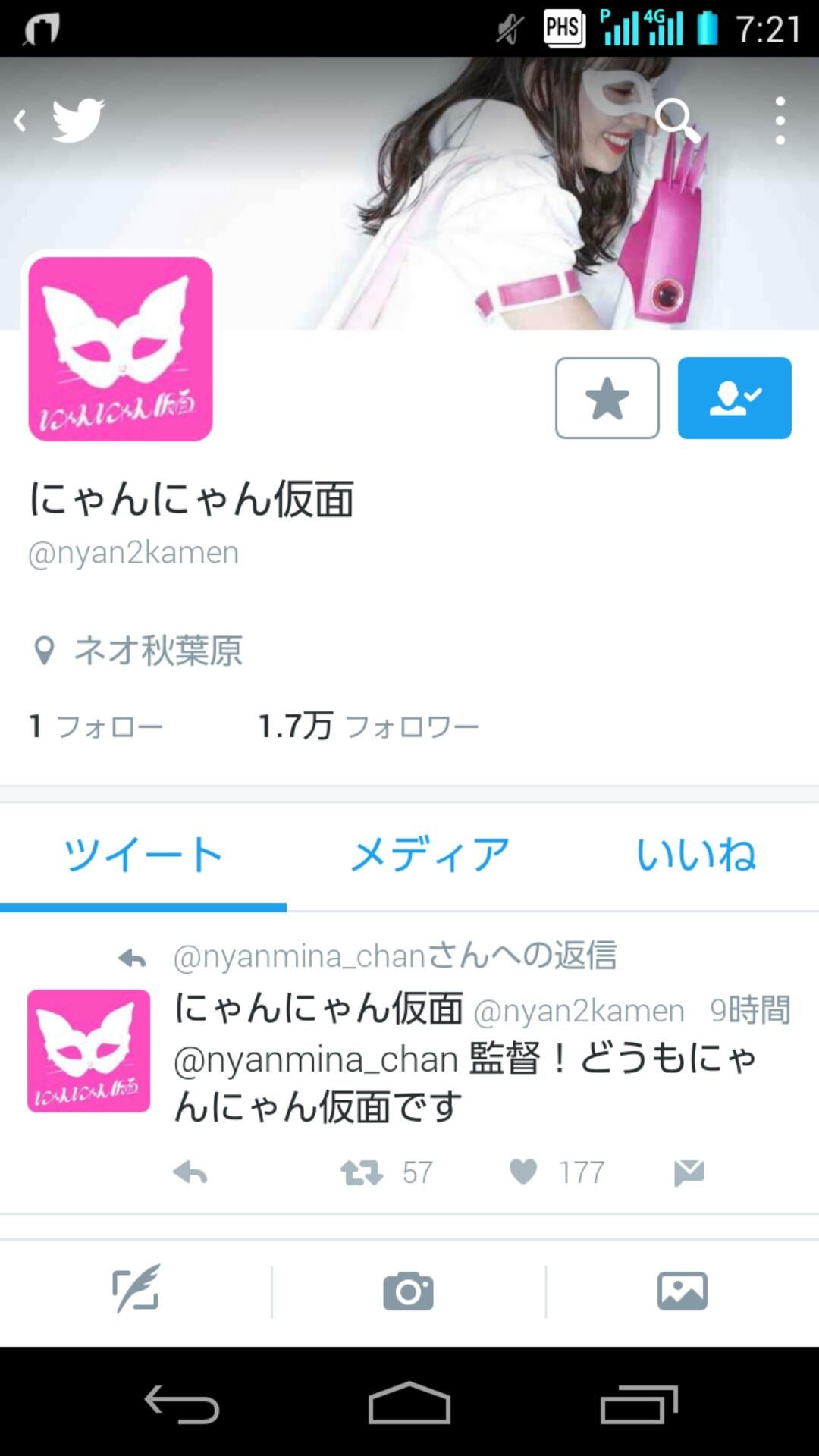
Task: Tap the system home button
Action: 409,1403
